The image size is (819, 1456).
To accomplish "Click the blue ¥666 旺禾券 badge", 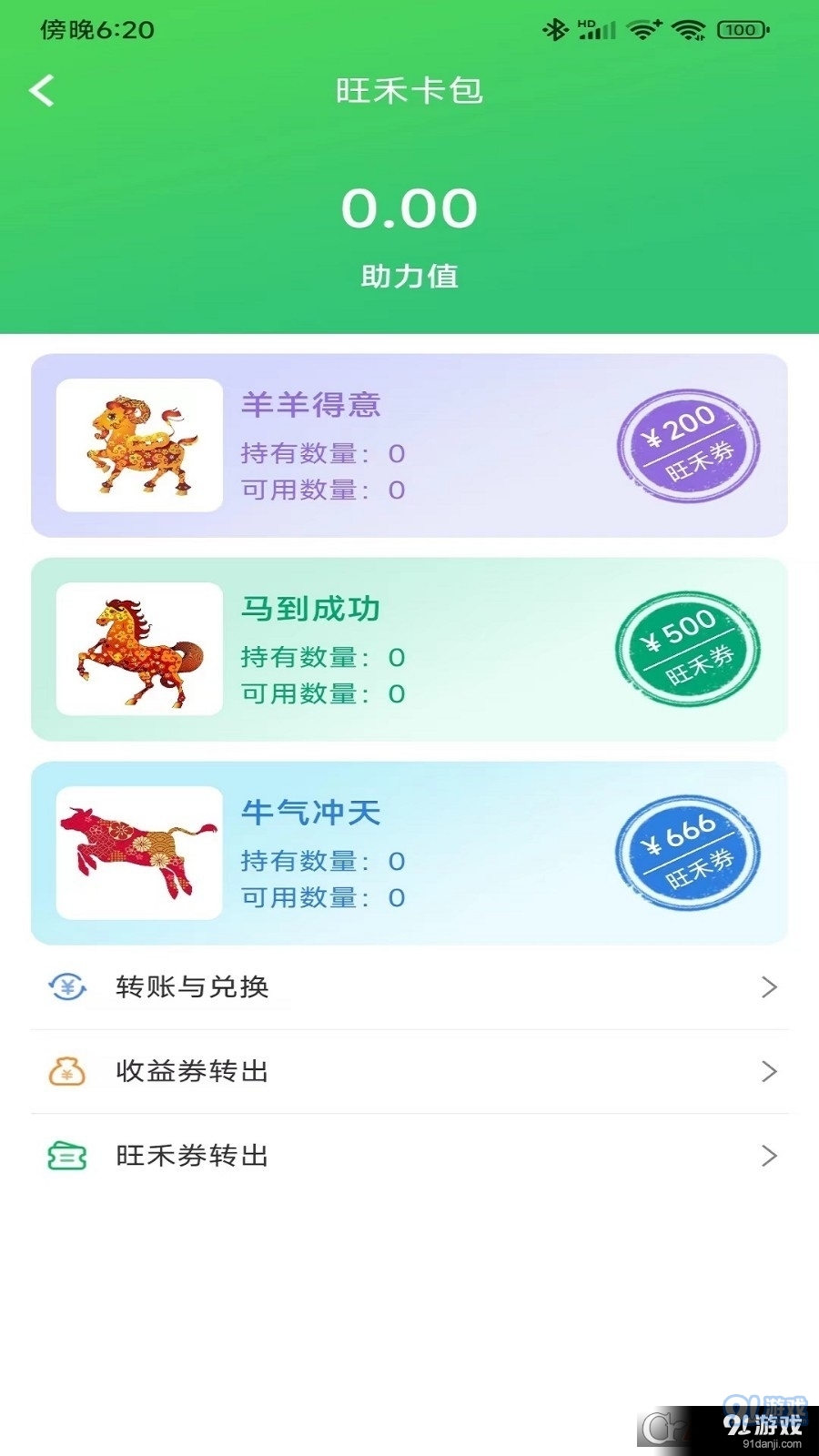I will click(x=689, y=854).
